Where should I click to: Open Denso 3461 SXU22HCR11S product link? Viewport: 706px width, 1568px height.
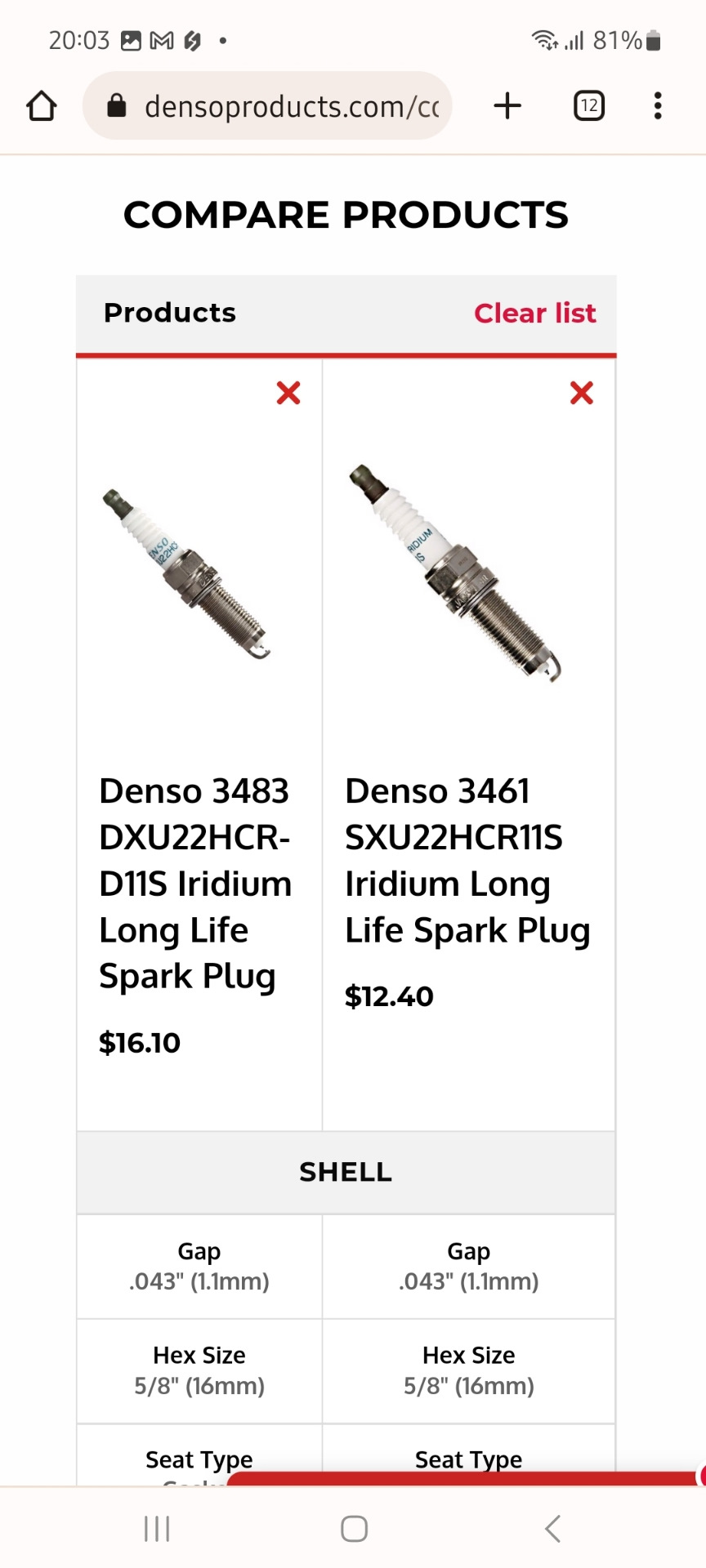[x=467, y=861]
